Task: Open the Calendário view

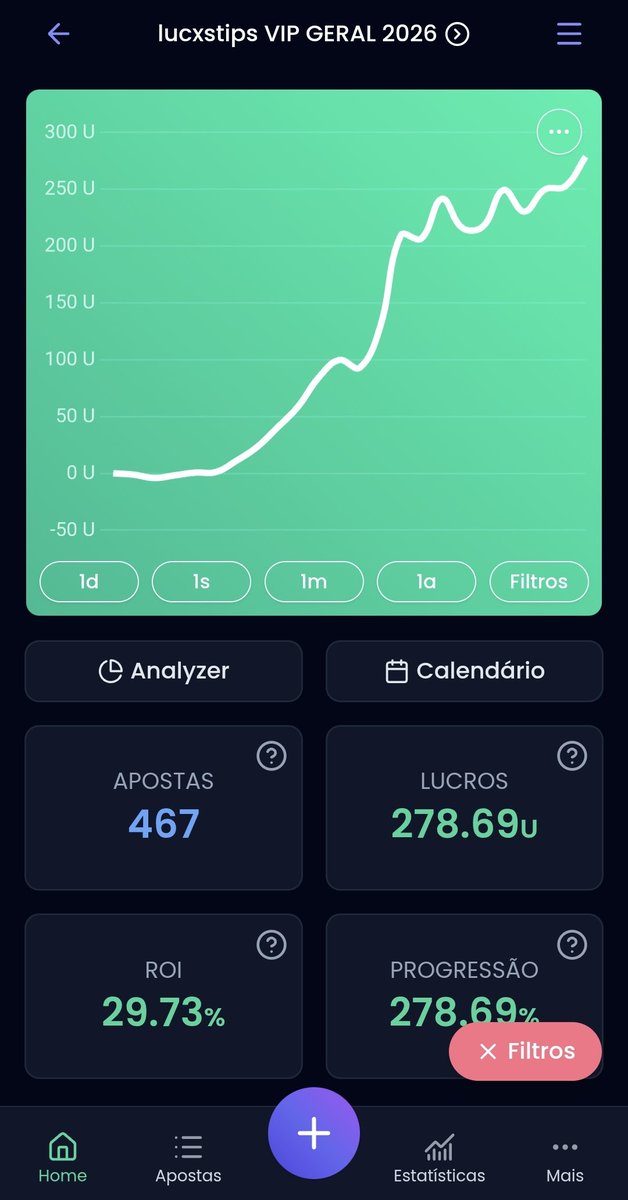Action: point(465,671)
